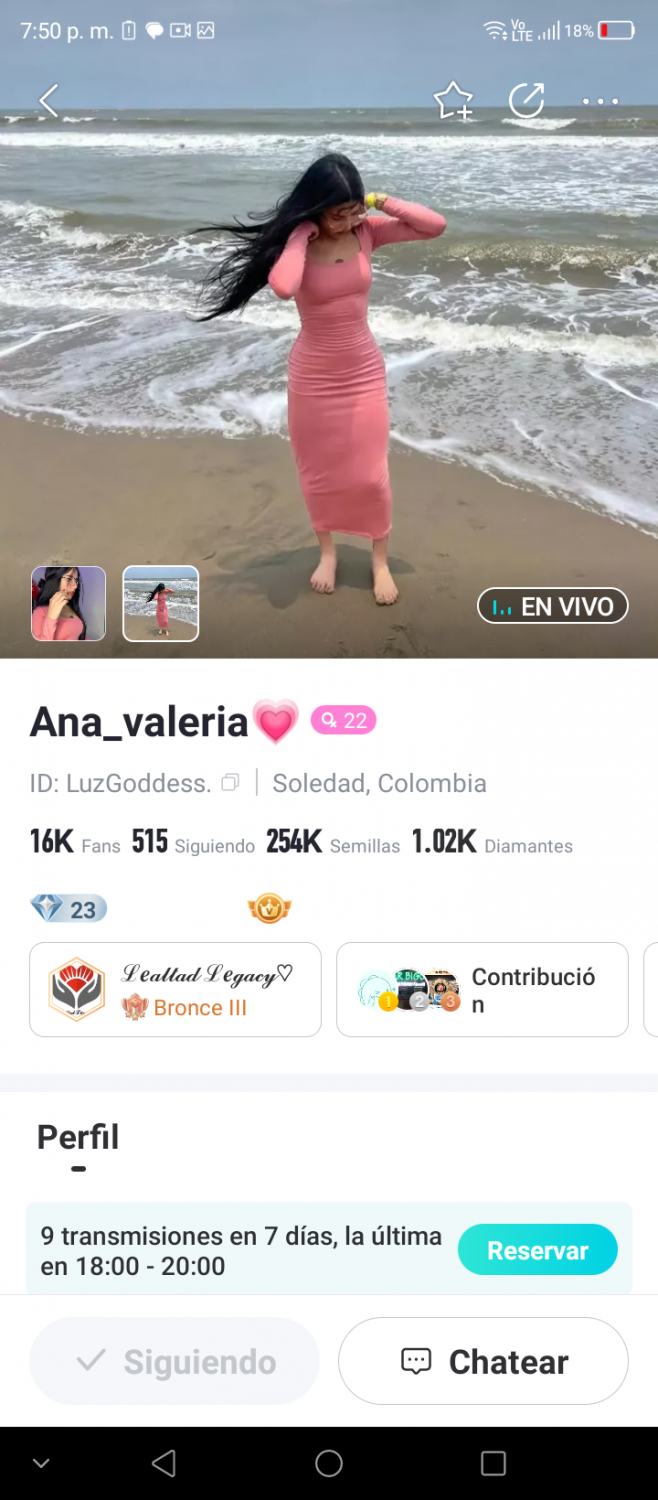Screen dimensions: 658x1500
Task: Share this profile
Action: pos(526,101)
